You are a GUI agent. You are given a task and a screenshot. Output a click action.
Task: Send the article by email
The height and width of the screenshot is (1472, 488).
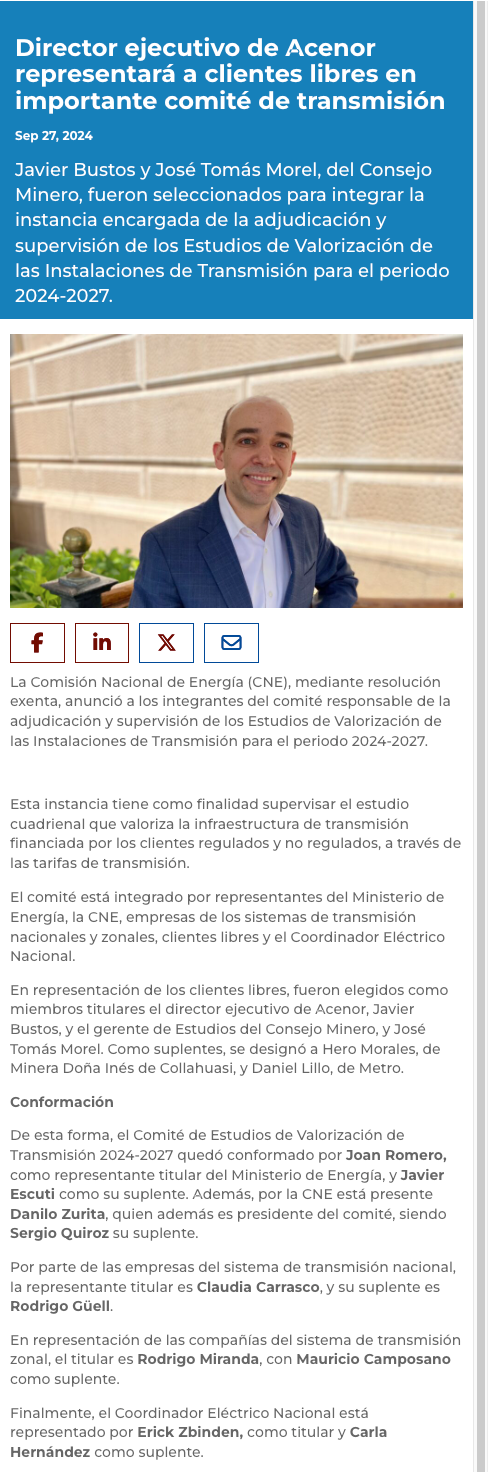tap(231, 643)
